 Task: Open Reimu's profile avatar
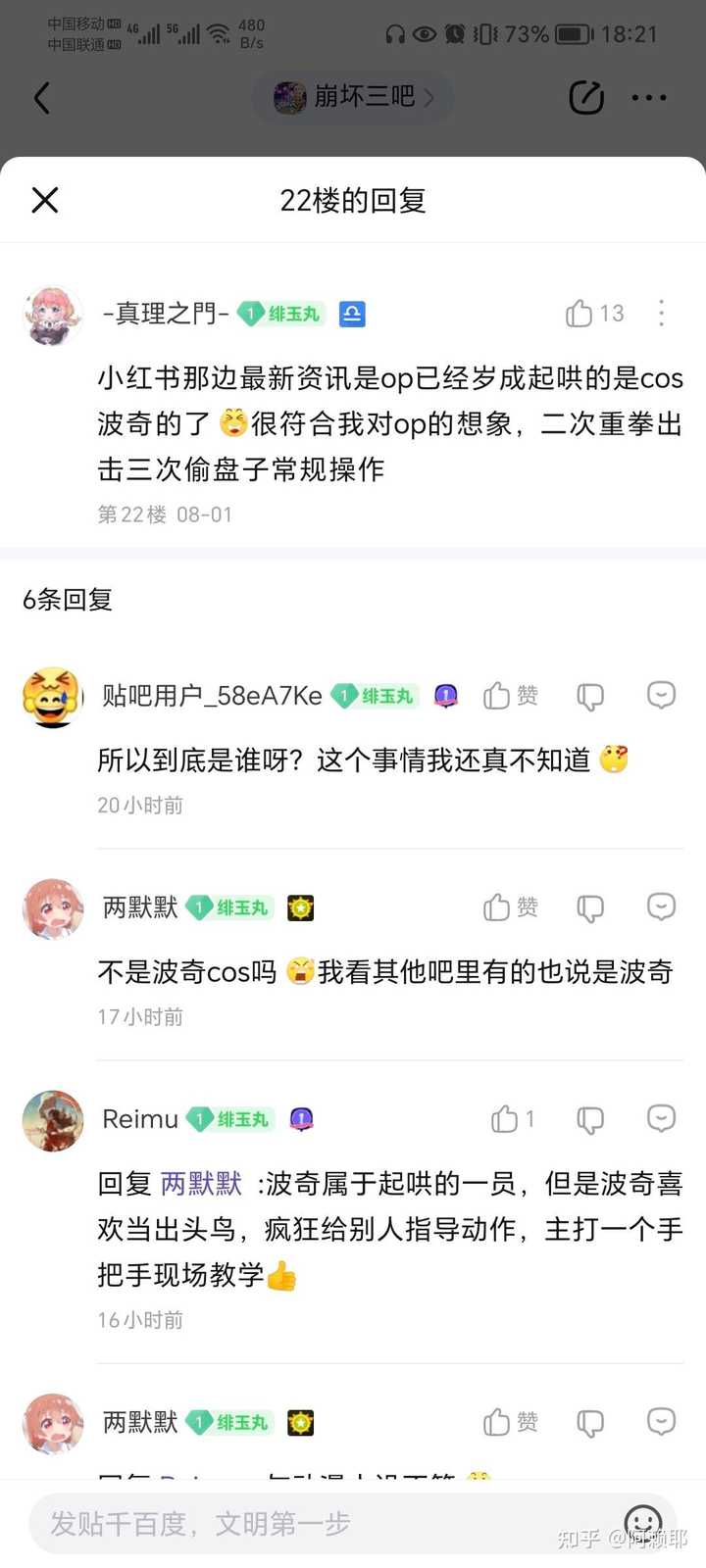pos(53,1120)
